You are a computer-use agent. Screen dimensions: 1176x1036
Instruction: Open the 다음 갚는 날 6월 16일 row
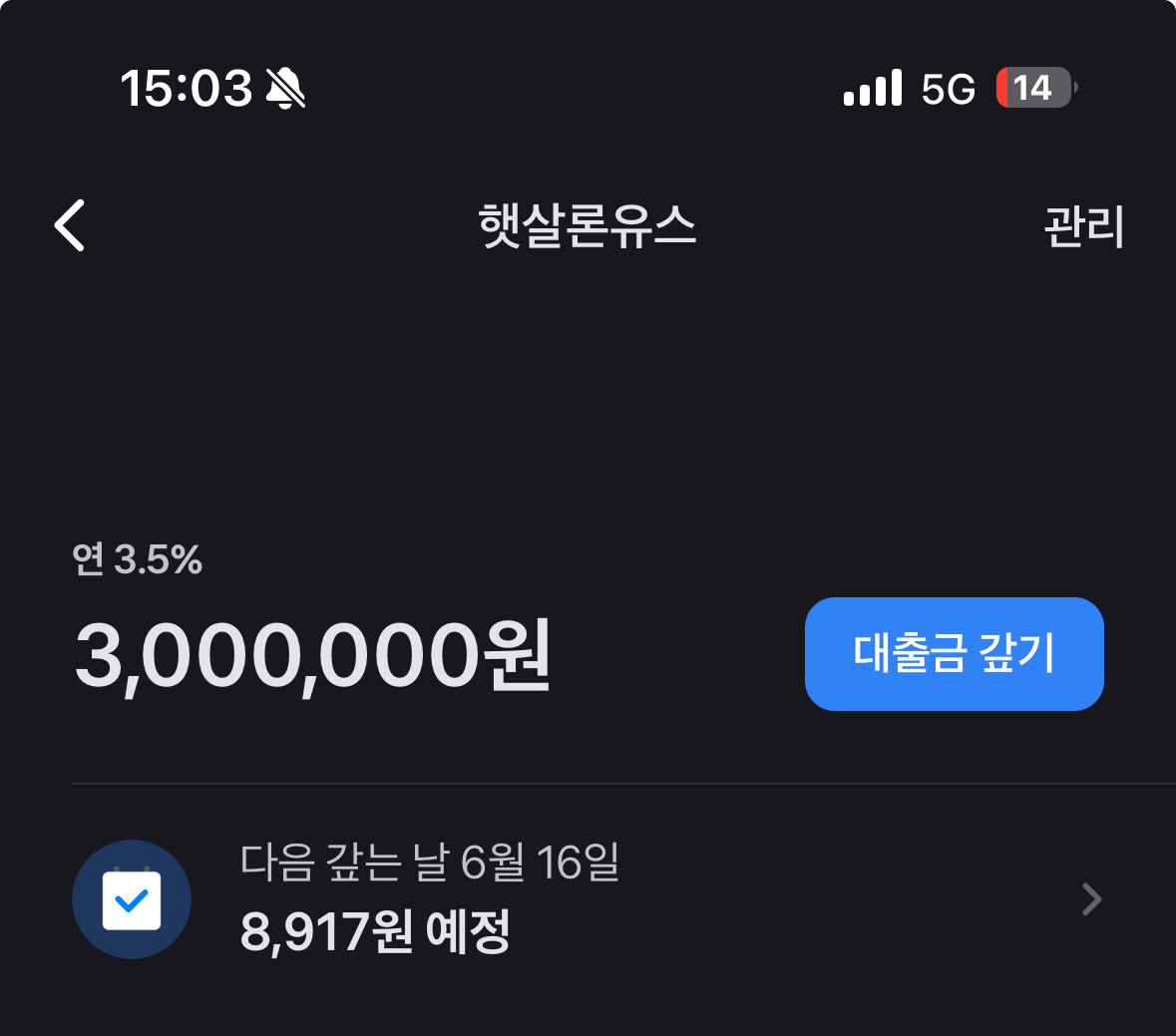tap(588, 898)
